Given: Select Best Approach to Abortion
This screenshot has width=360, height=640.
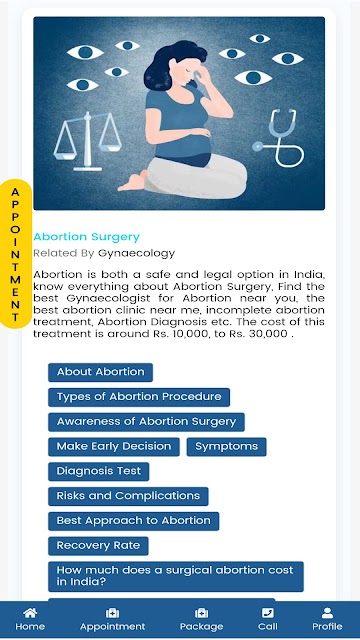Looking at the screenshot, I should (133, 521).
